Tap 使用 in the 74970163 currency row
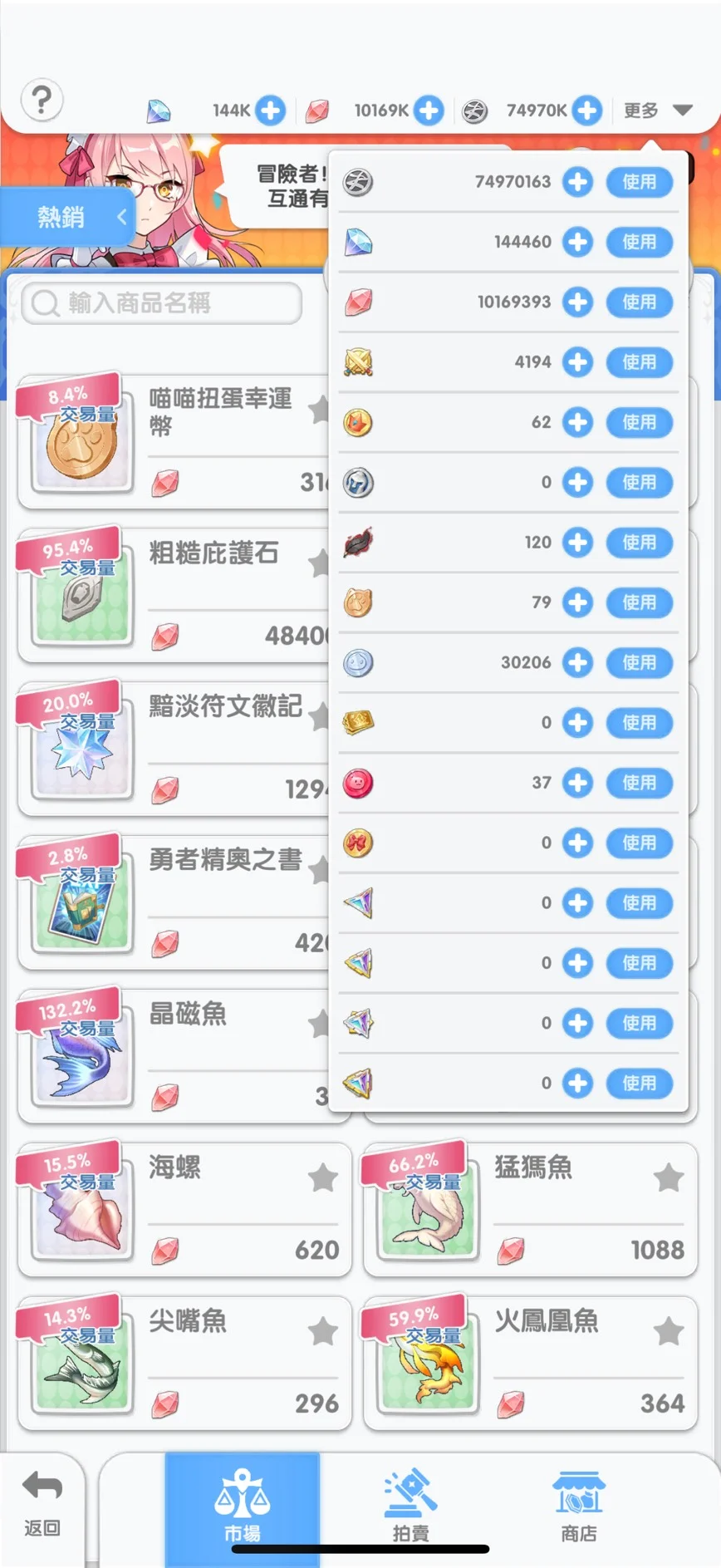This screenshot has height=1568, width=721. point(639,182)
